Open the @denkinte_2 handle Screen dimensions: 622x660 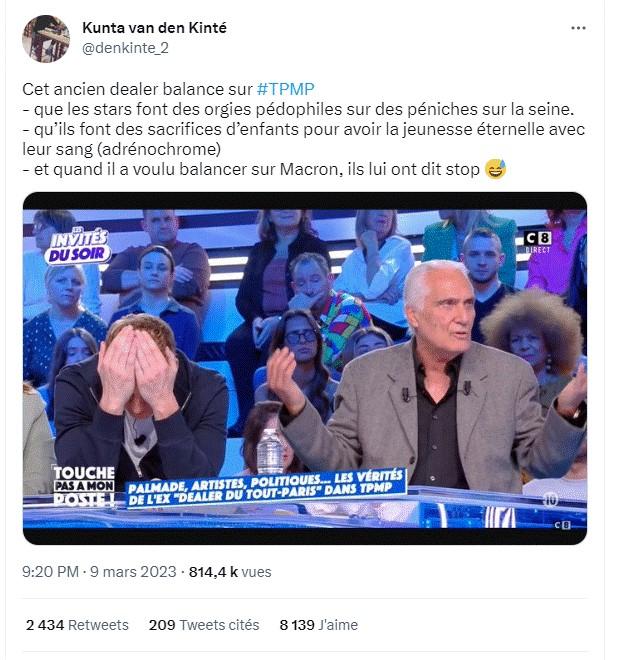click(x=126, y=48)
